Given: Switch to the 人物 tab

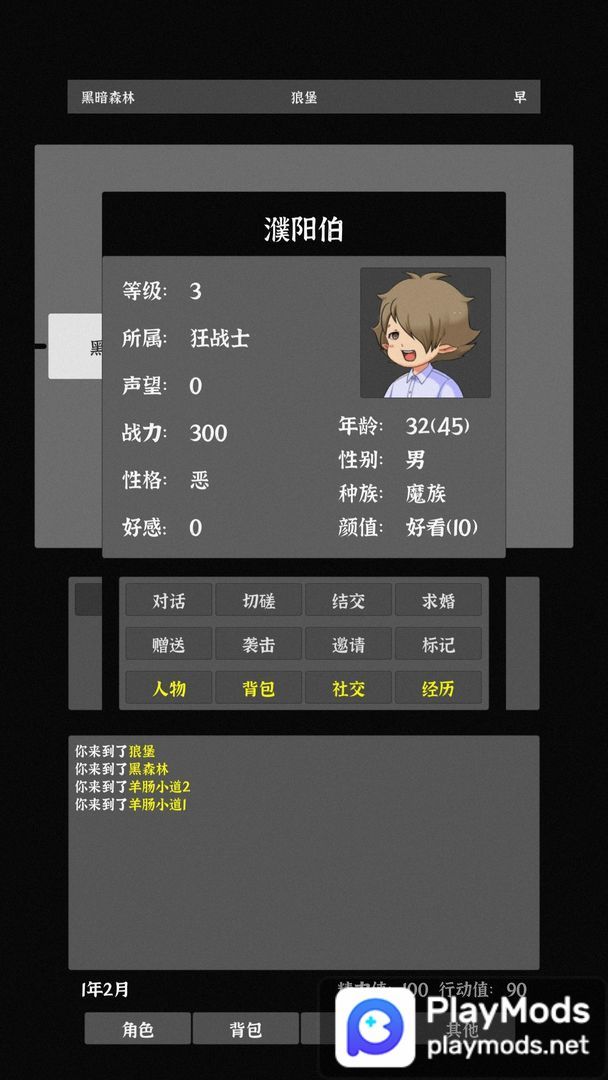Looking at the screenshot, I should coord(169,689).
